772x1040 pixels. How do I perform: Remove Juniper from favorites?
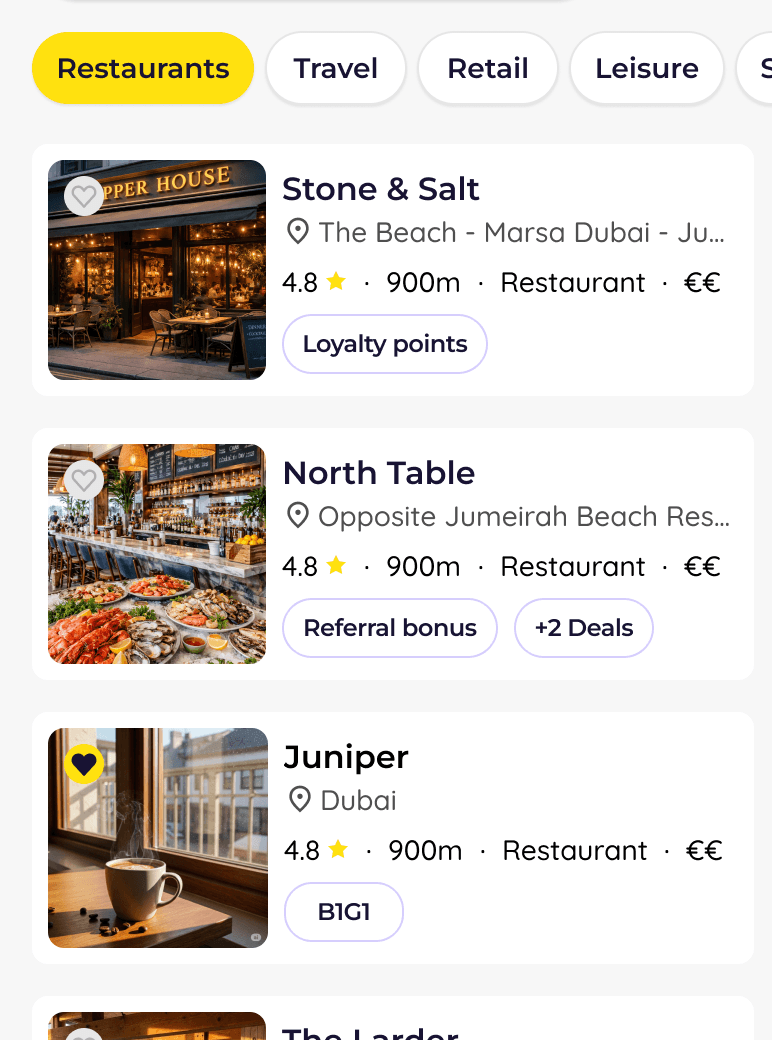coord(84,764)
